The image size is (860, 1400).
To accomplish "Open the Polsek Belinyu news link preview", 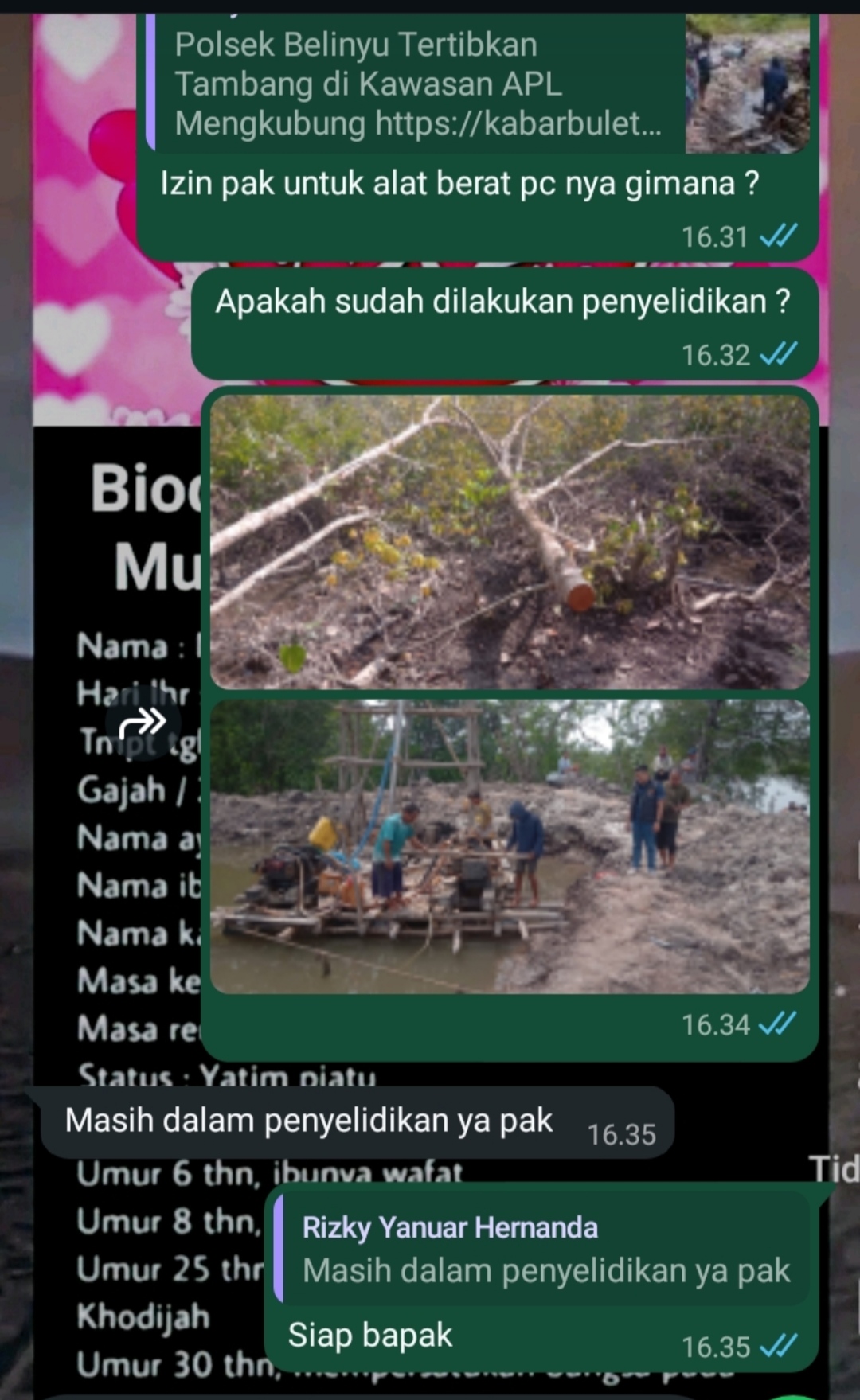I will tap(478, 84).
